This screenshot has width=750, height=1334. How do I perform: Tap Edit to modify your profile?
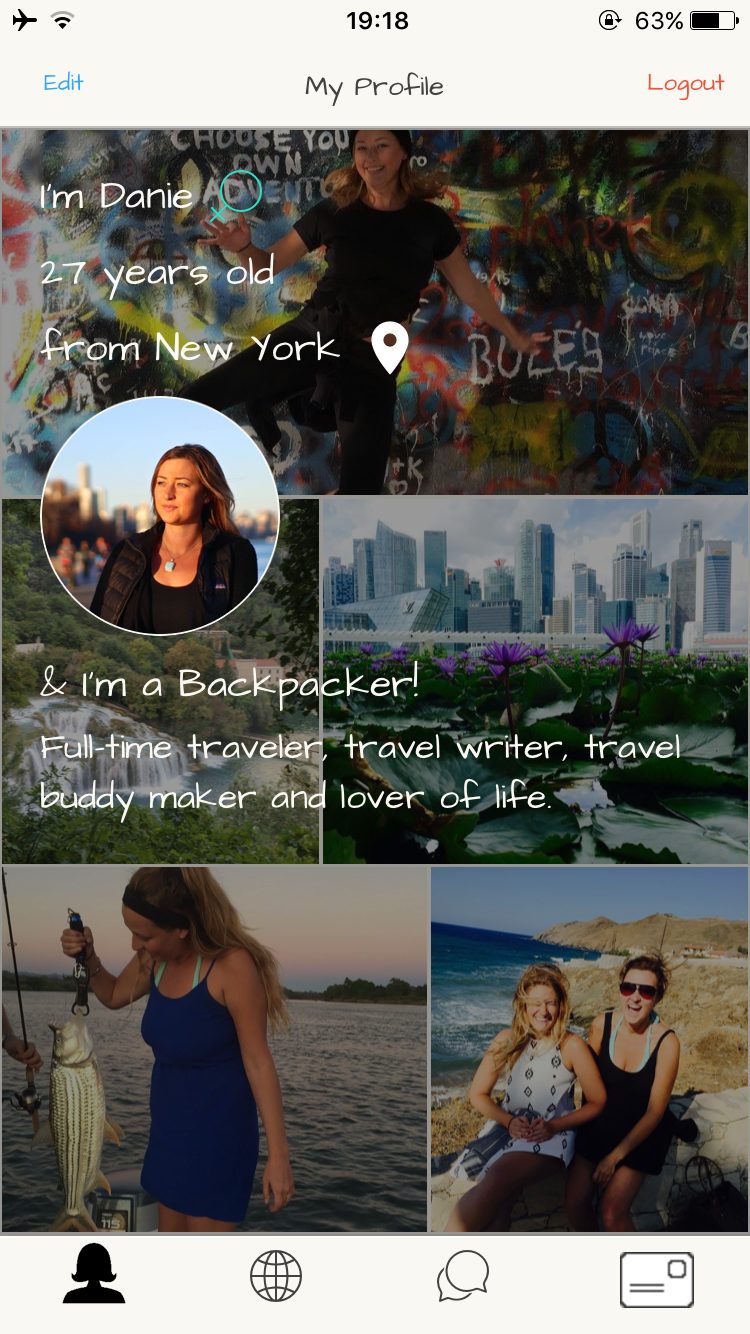click(x=63, y=84)
